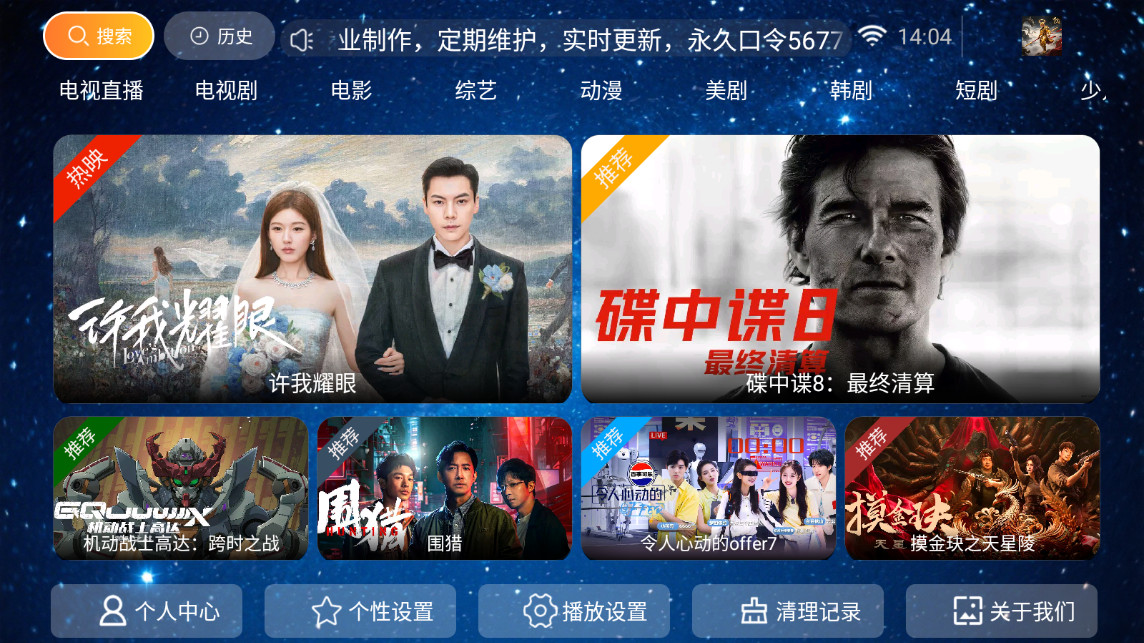Select the 美剧 tab

tap(726, 91)
